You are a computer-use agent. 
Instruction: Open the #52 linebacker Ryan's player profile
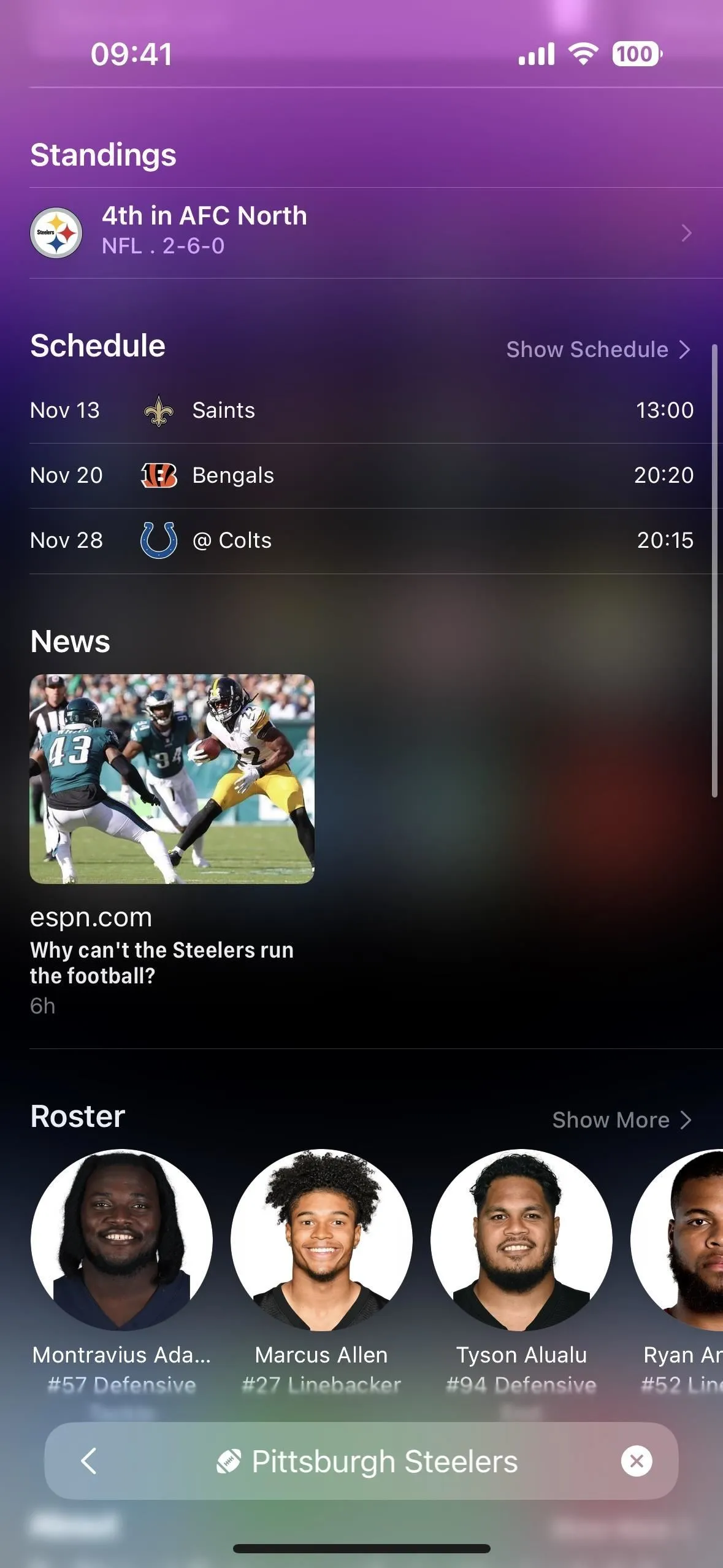[677, 1271]
